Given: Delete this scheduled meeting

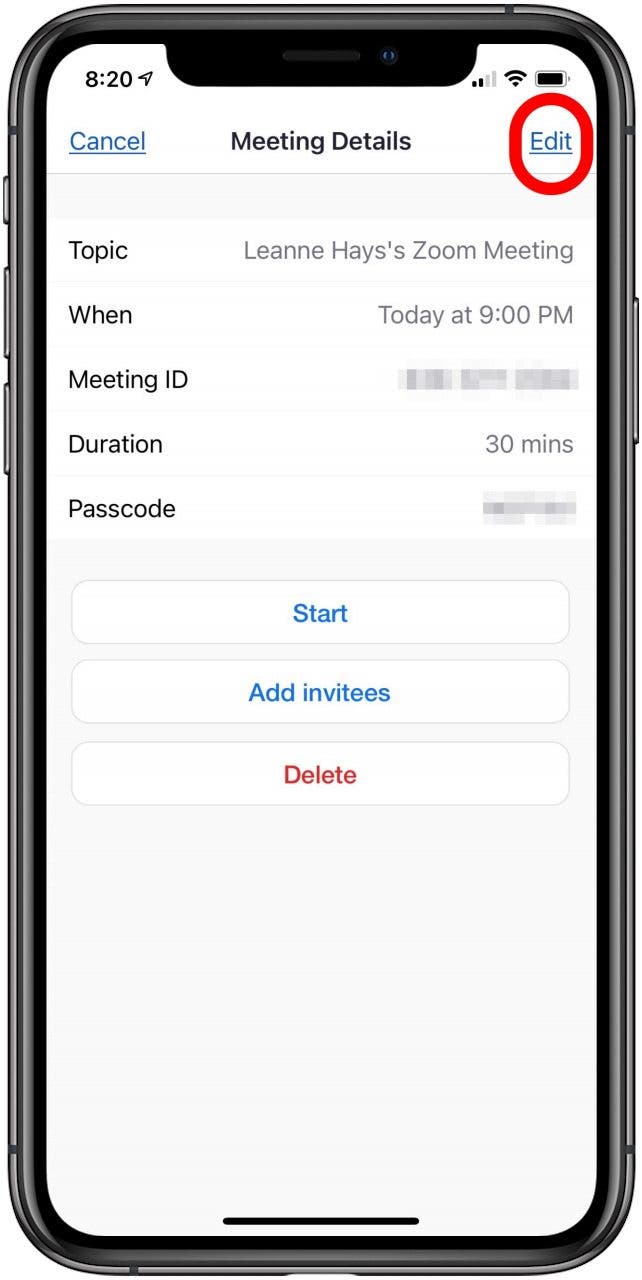Looking at the screenshot, I should click(320, 774).
